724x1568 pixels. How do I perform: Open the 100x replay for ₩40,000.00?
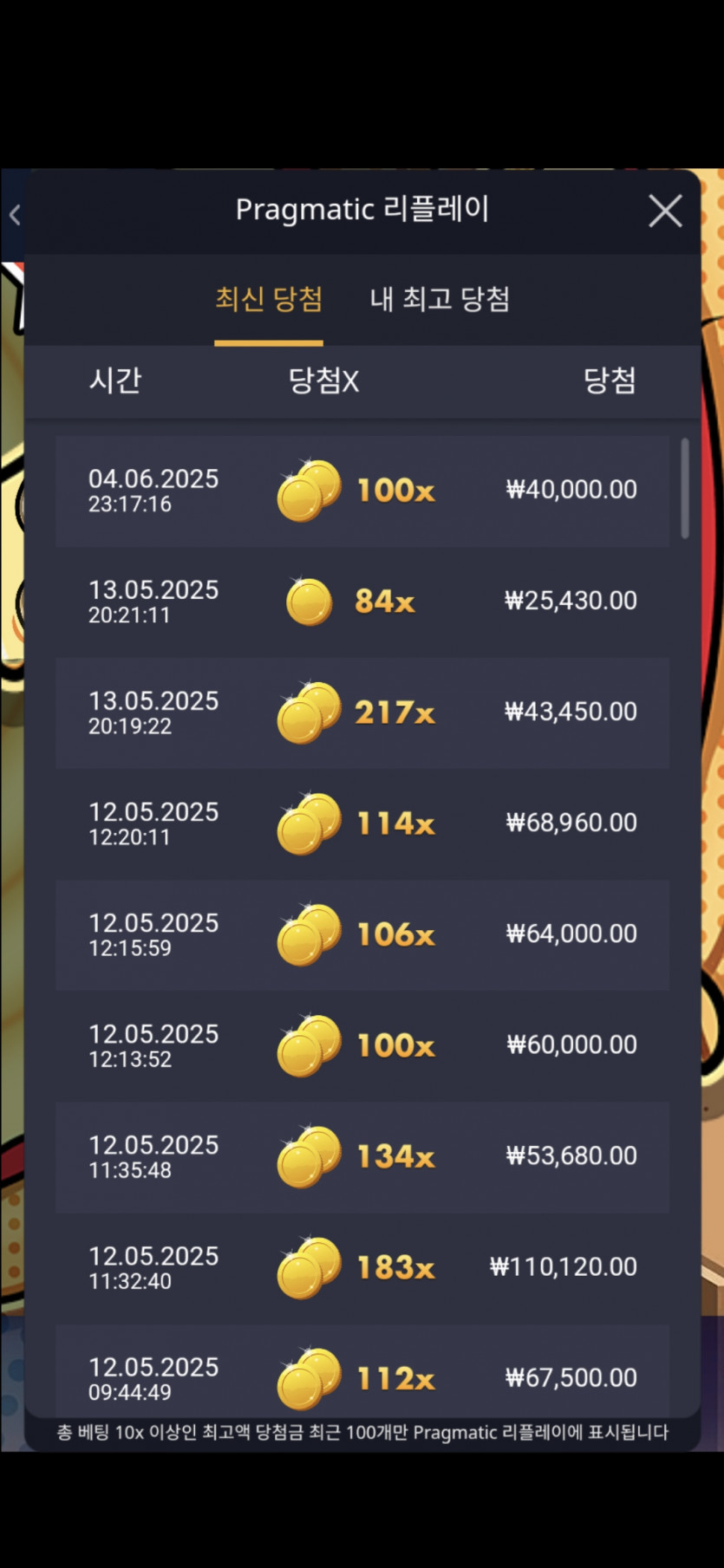coord(362,491)
